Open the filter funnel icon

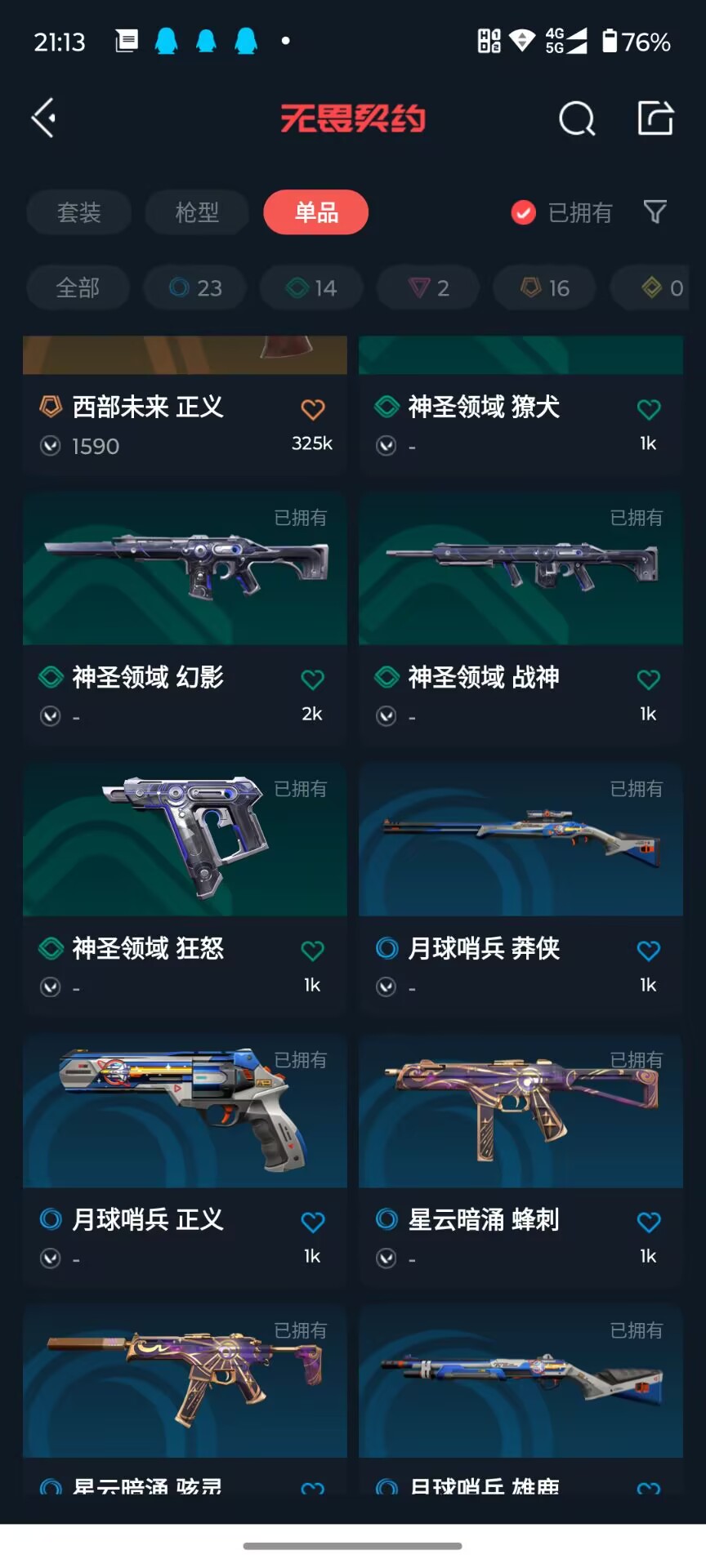point(655,212)
